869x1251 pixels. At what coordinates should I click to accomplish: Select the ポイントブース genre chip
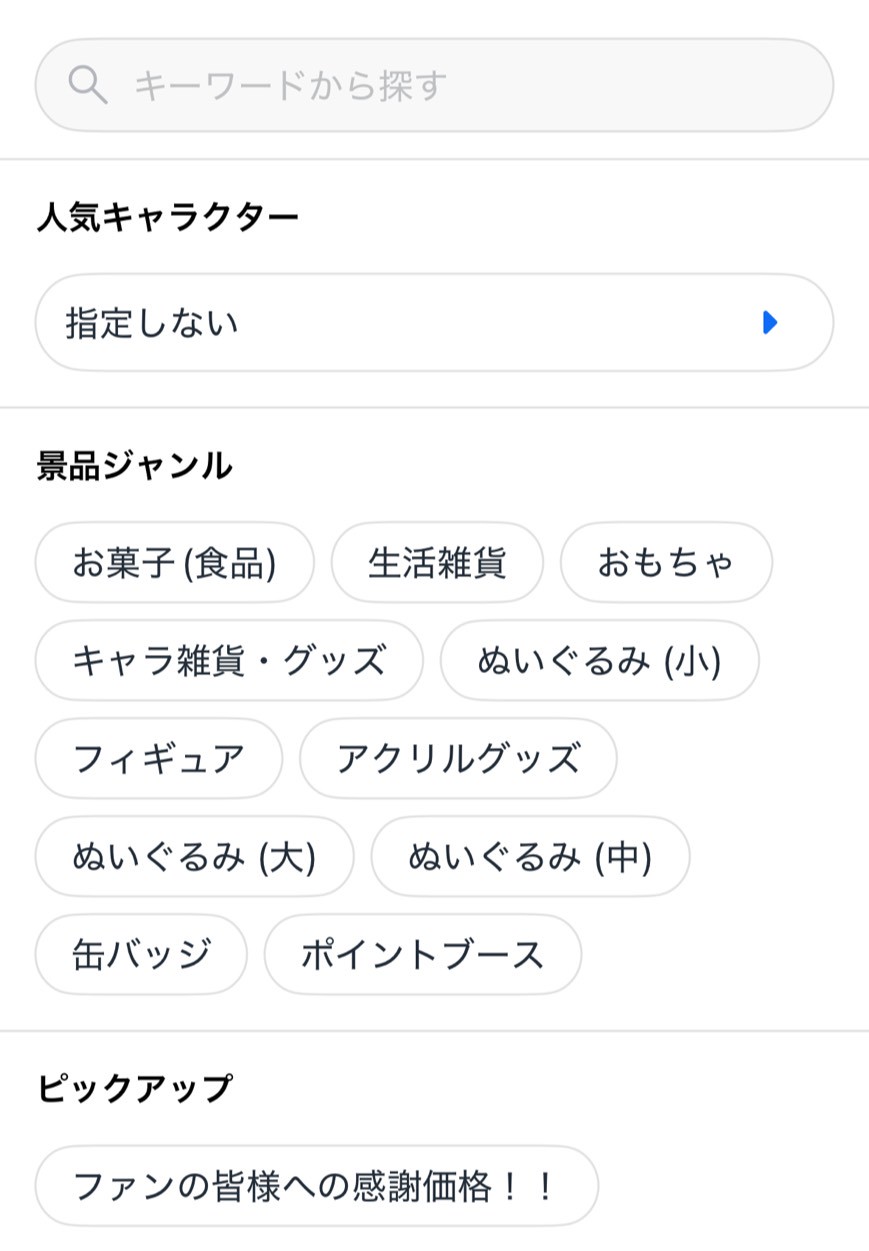pos(422,954)
